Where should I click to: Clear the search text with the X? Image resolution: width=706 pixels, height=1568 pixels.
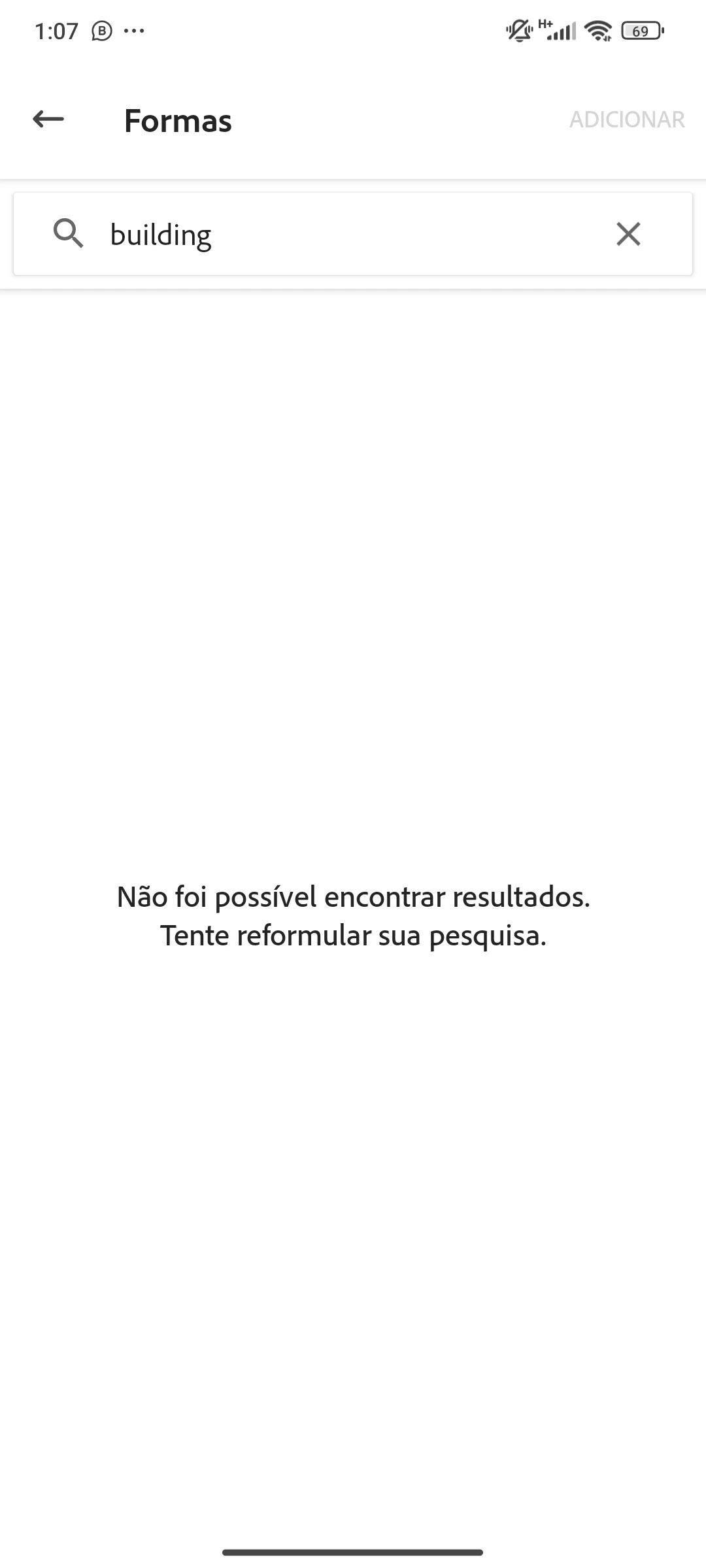tap(628, 234)
